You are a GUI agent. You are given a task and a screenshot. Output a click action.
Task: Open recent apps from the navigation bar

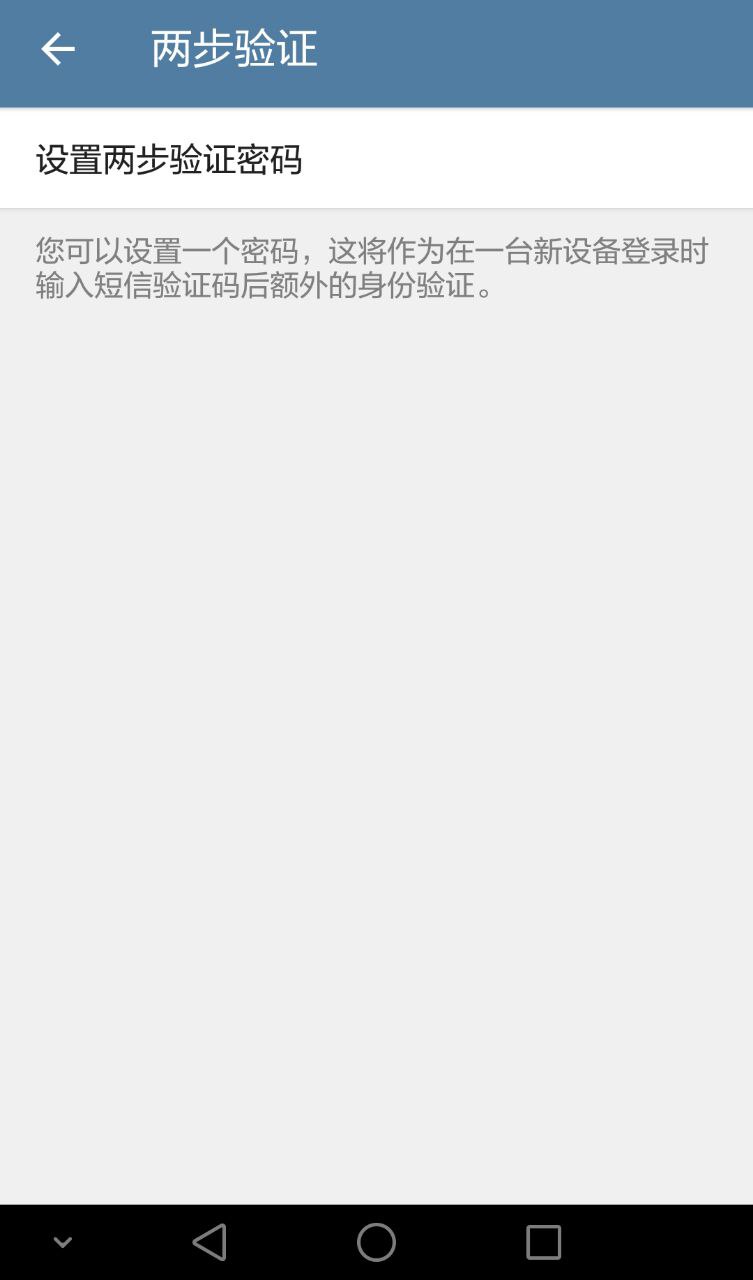pyautogui.click(x=543, y=1242)
